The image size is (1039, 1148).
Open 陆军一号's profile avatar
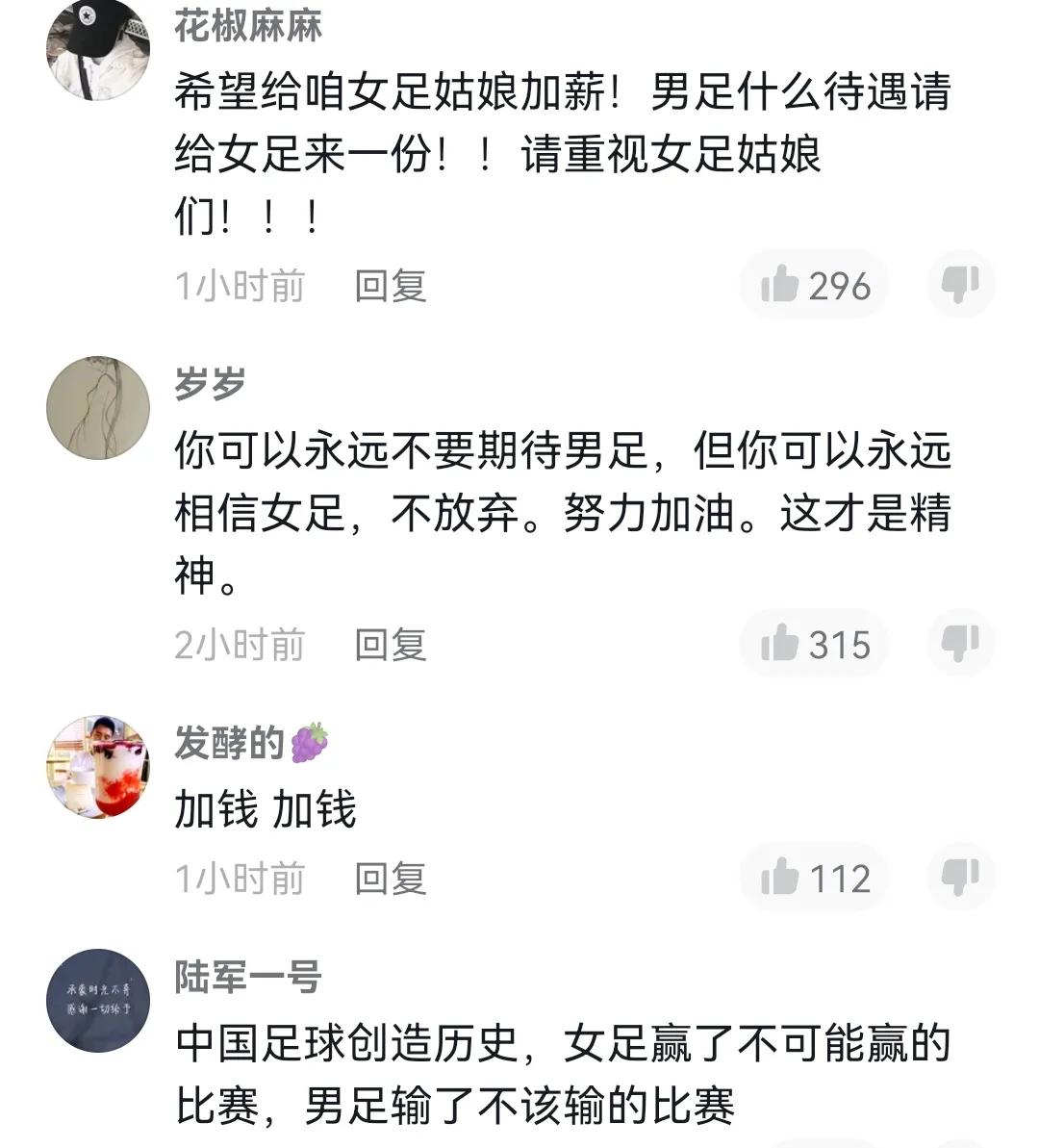(99, 998)
